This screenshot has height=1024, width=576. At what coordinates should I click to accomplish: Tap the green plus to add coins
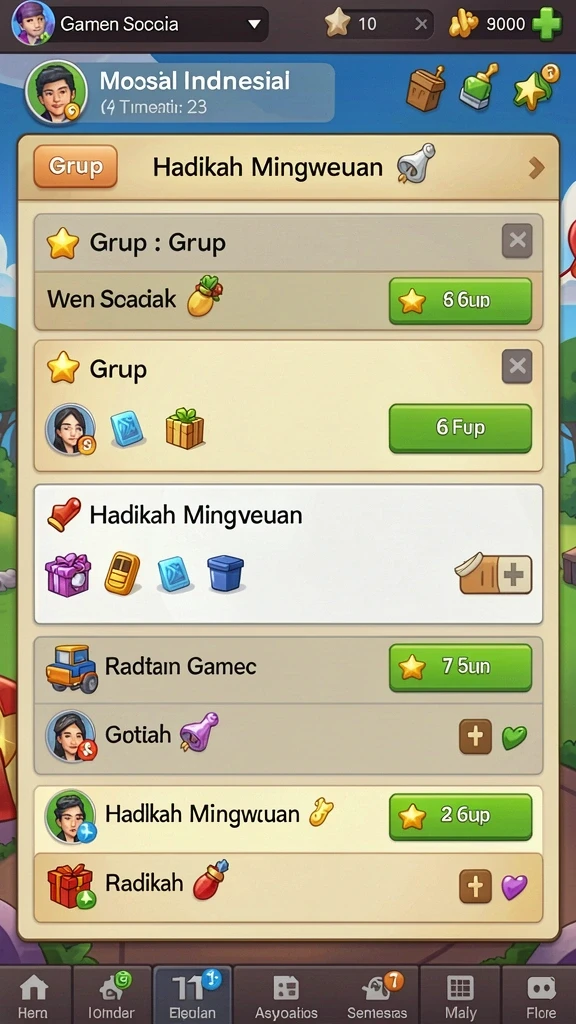point(547,24)
